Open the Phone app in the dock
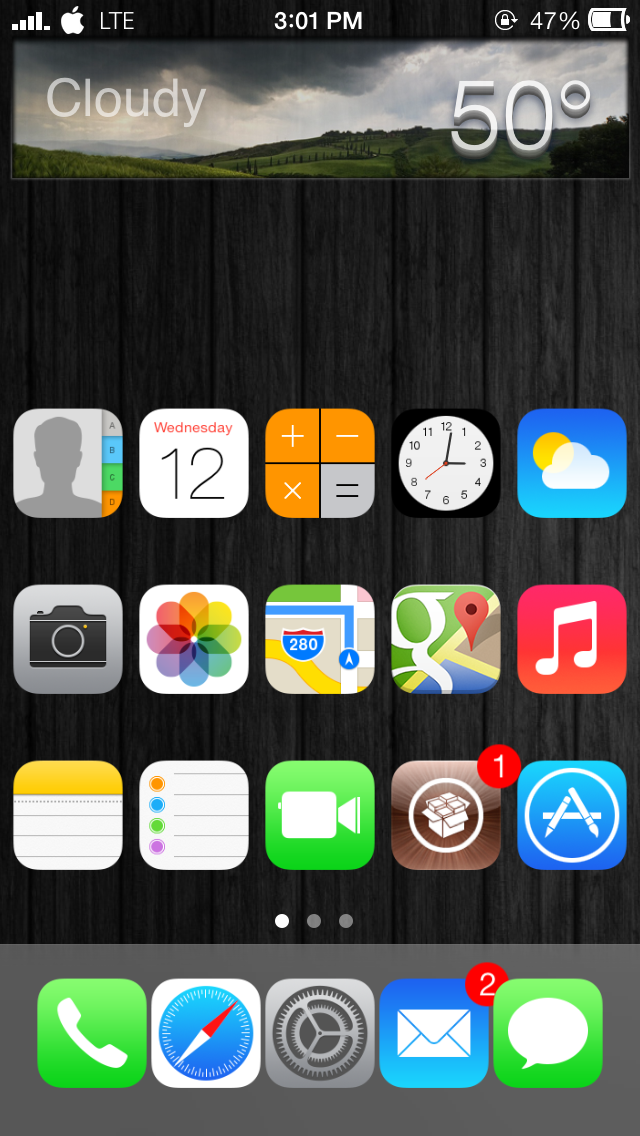 click(92, 1033)
